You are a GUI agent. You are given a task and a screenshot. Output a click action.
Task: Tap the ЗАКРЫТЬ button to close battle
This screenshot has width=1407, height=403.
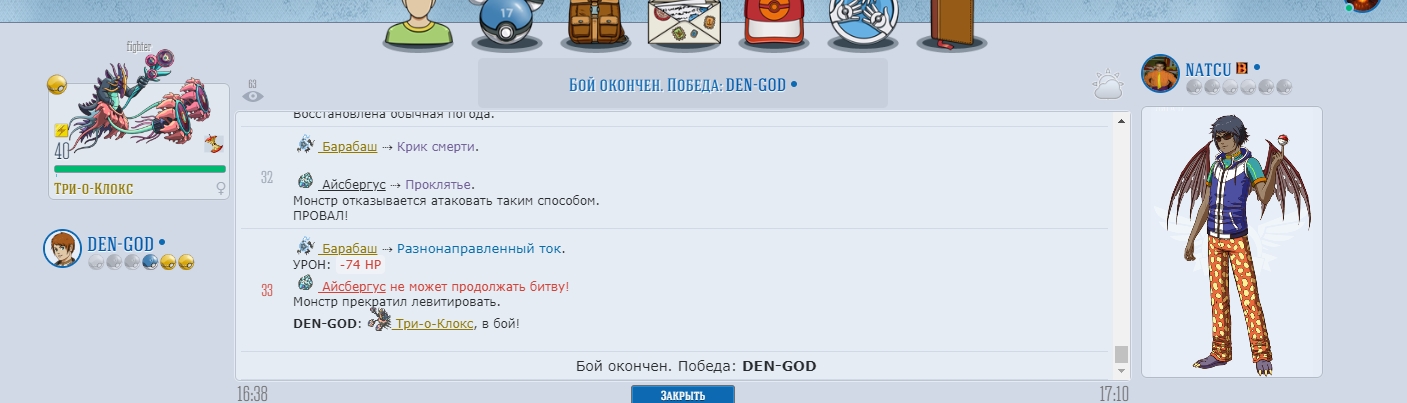pyautogui.click(x=682, y=394)
